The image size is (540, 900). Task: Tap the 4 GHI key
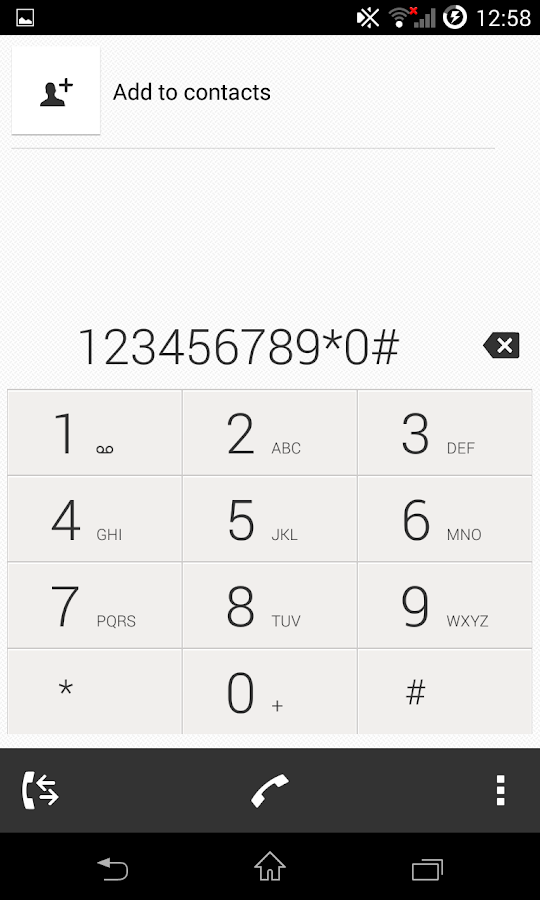click(x=95, y=519)
